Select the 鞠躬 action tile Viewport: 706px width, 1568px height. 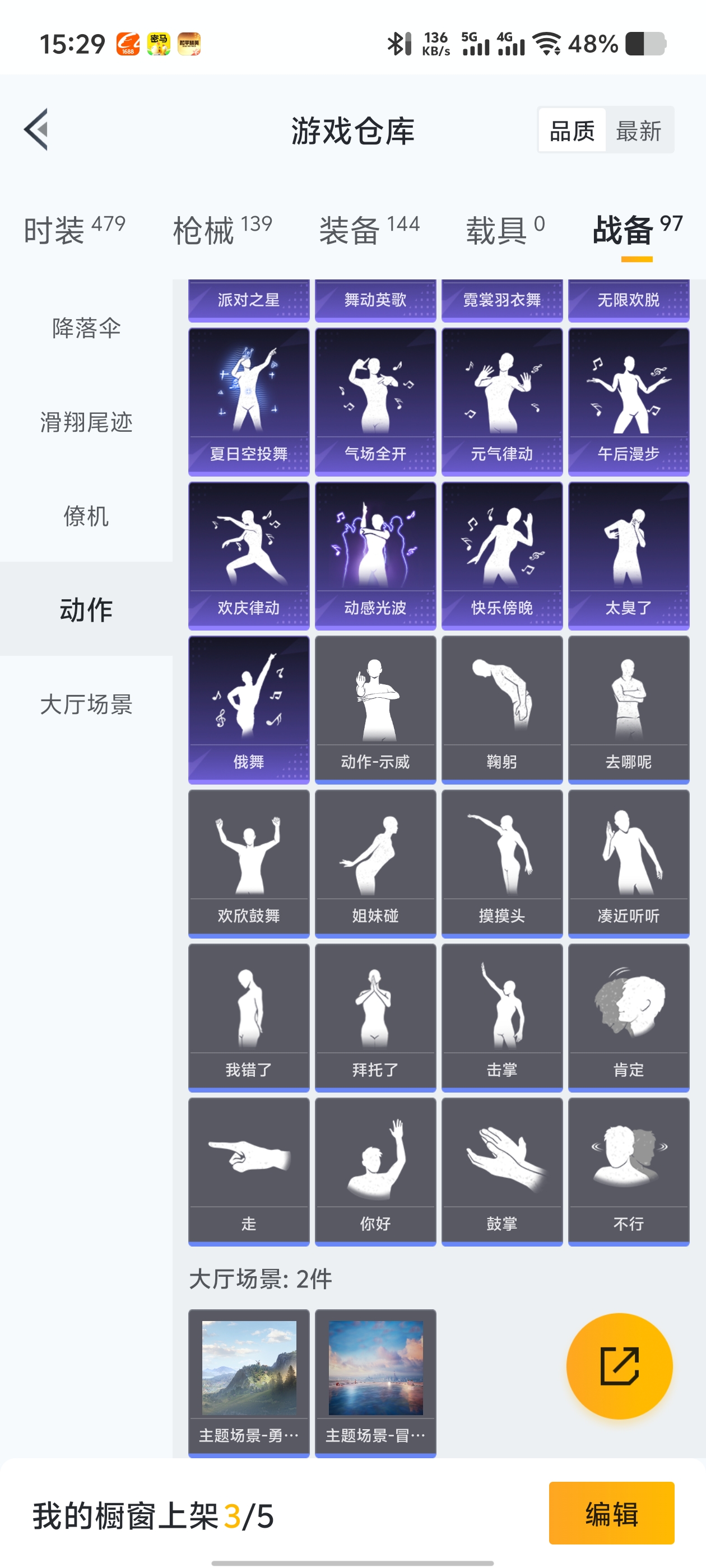(501, 708)
